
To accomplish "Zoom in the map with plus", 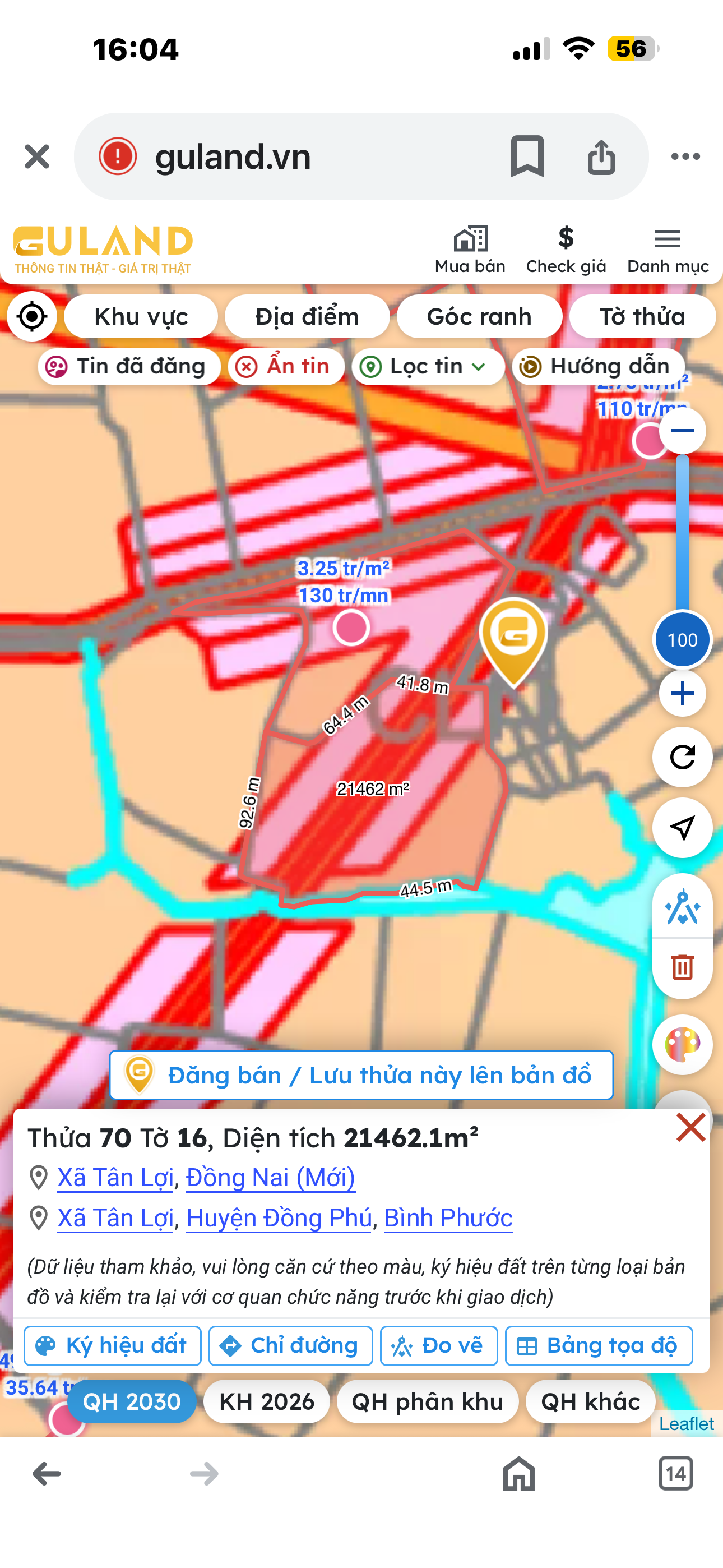I will coord(682,693).
